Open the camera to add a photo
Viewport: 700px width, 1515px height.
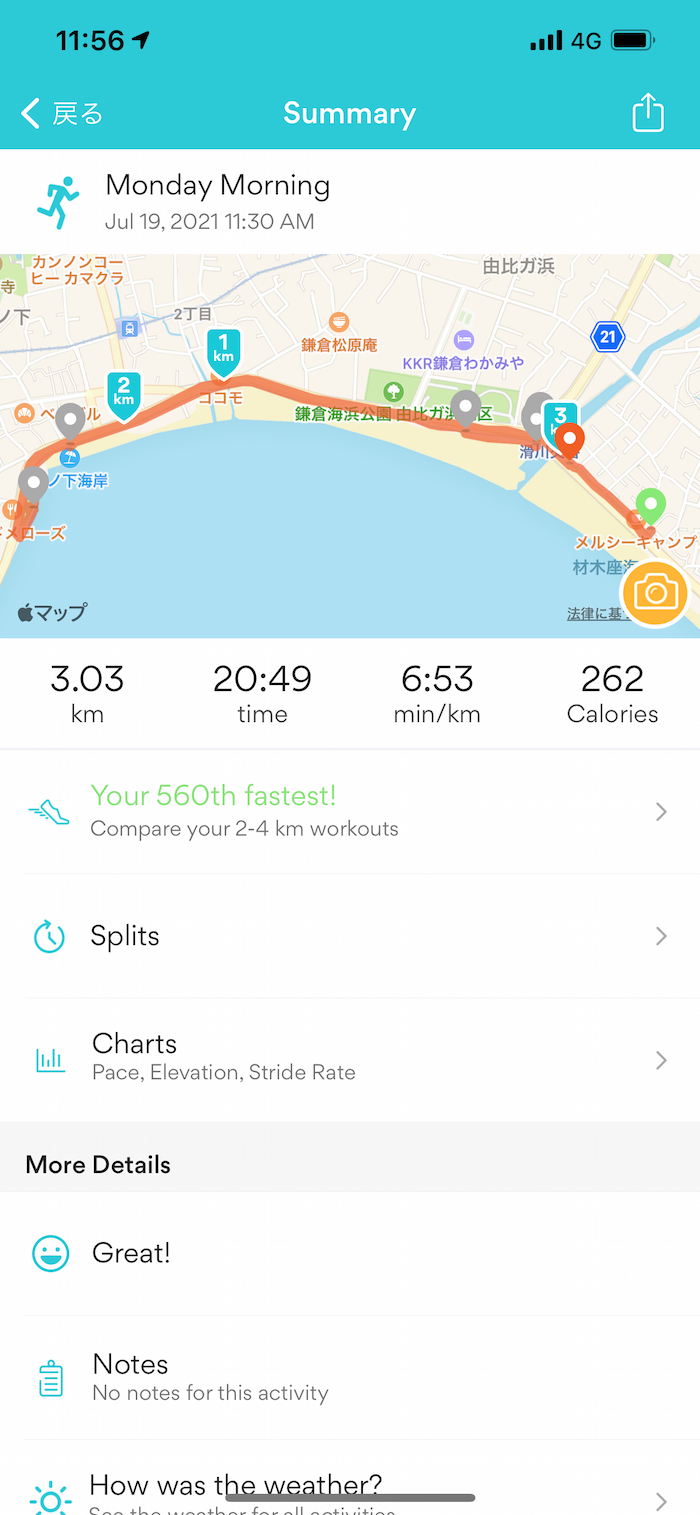click(655, 594)
